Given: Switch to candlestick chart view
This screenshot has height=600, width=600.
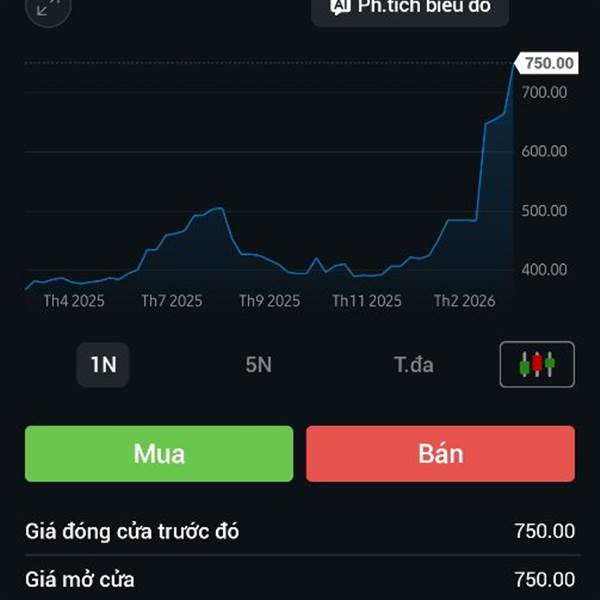Looking at the screenshot, I should [x=537, y=364].
